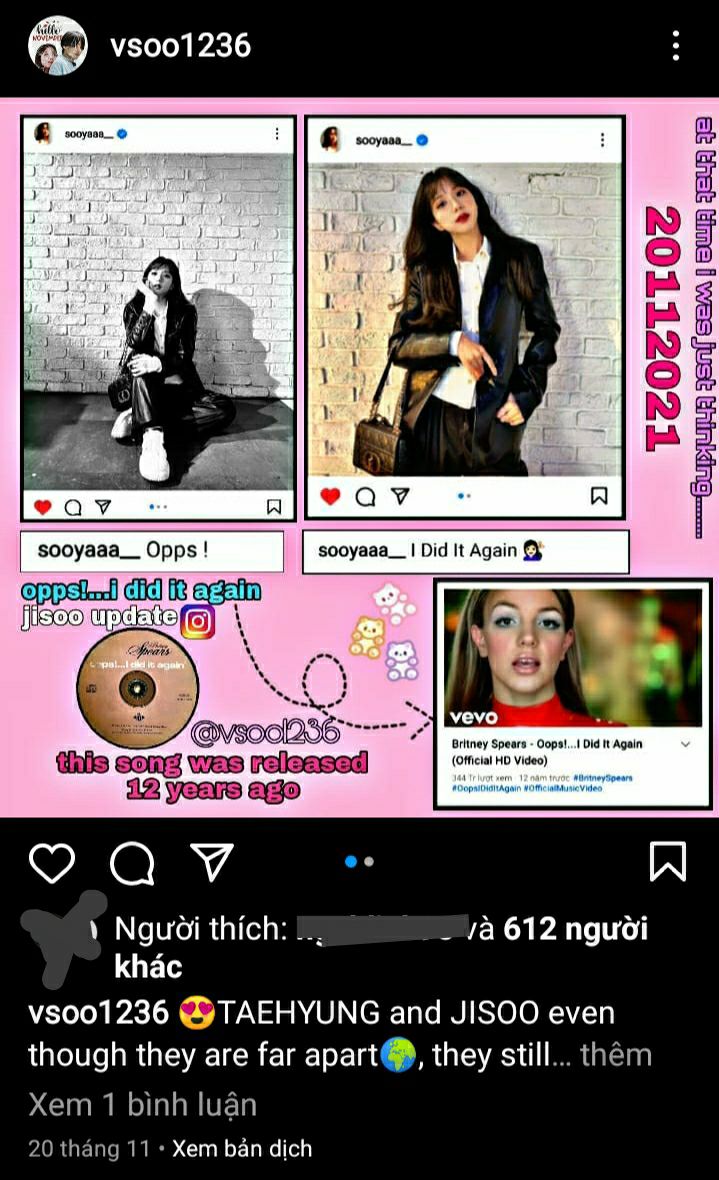Save this post to bookmarks
The width and height of the screenshot is (719, 1180).
pyautogui.click(x=667, y=861)
